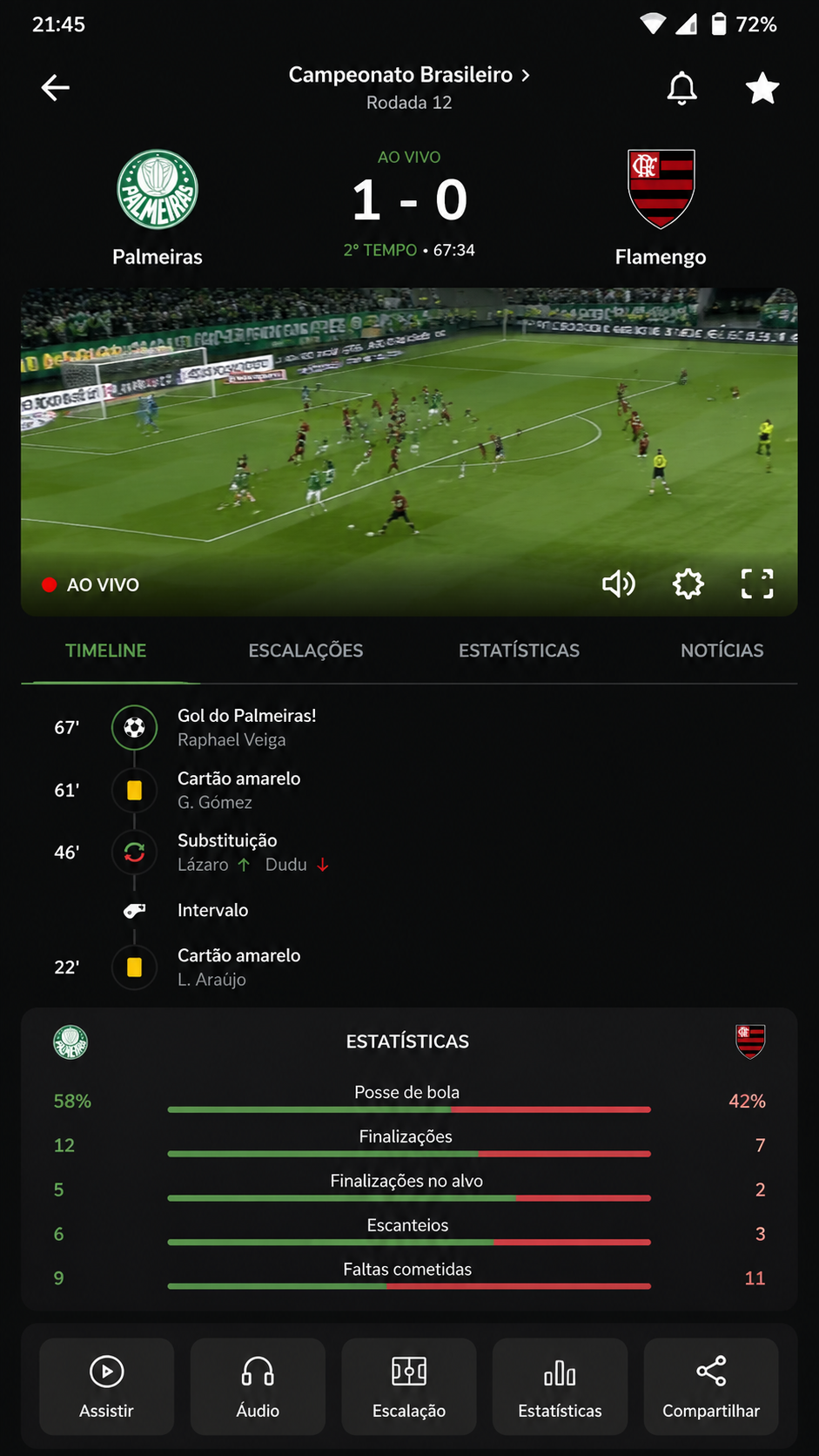Open the Palmeiras team page
The height and width of the screenshot is (1456, 819).
point(158,209)
